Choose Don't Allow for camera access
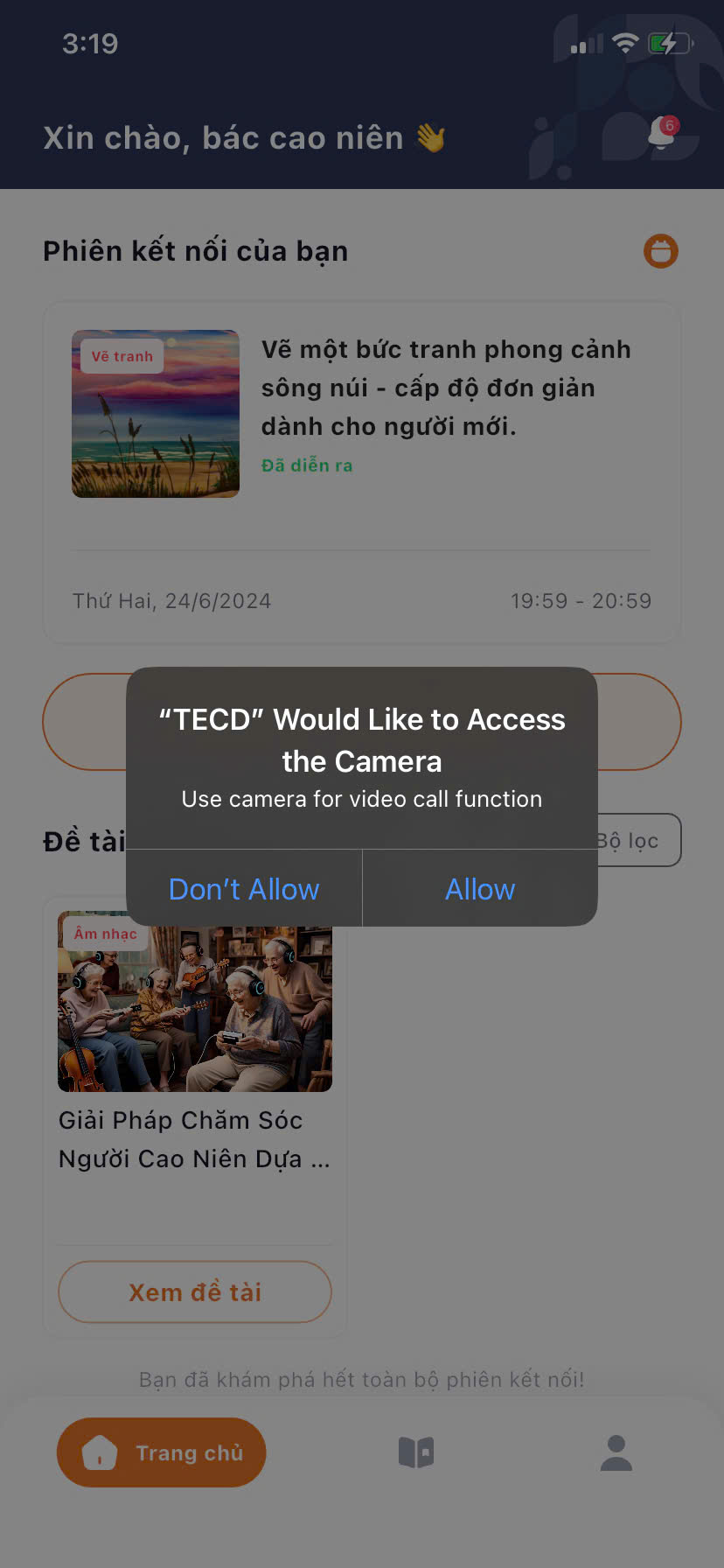 tap(244, 889)
